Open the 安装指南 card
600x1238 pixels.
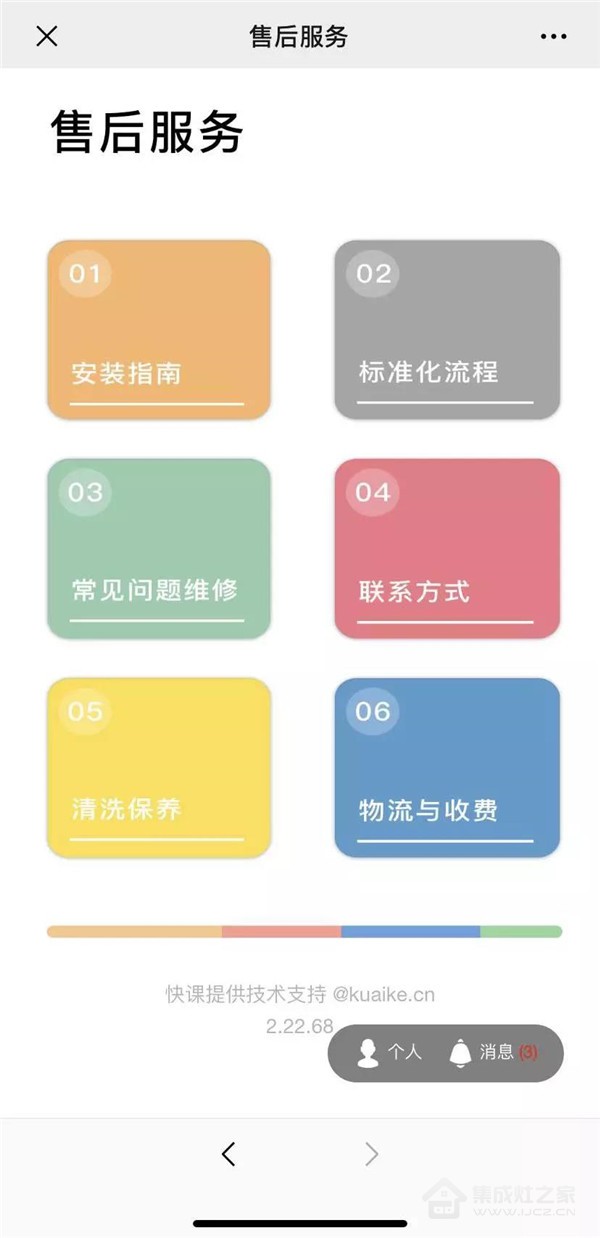[x=159, y=330]
